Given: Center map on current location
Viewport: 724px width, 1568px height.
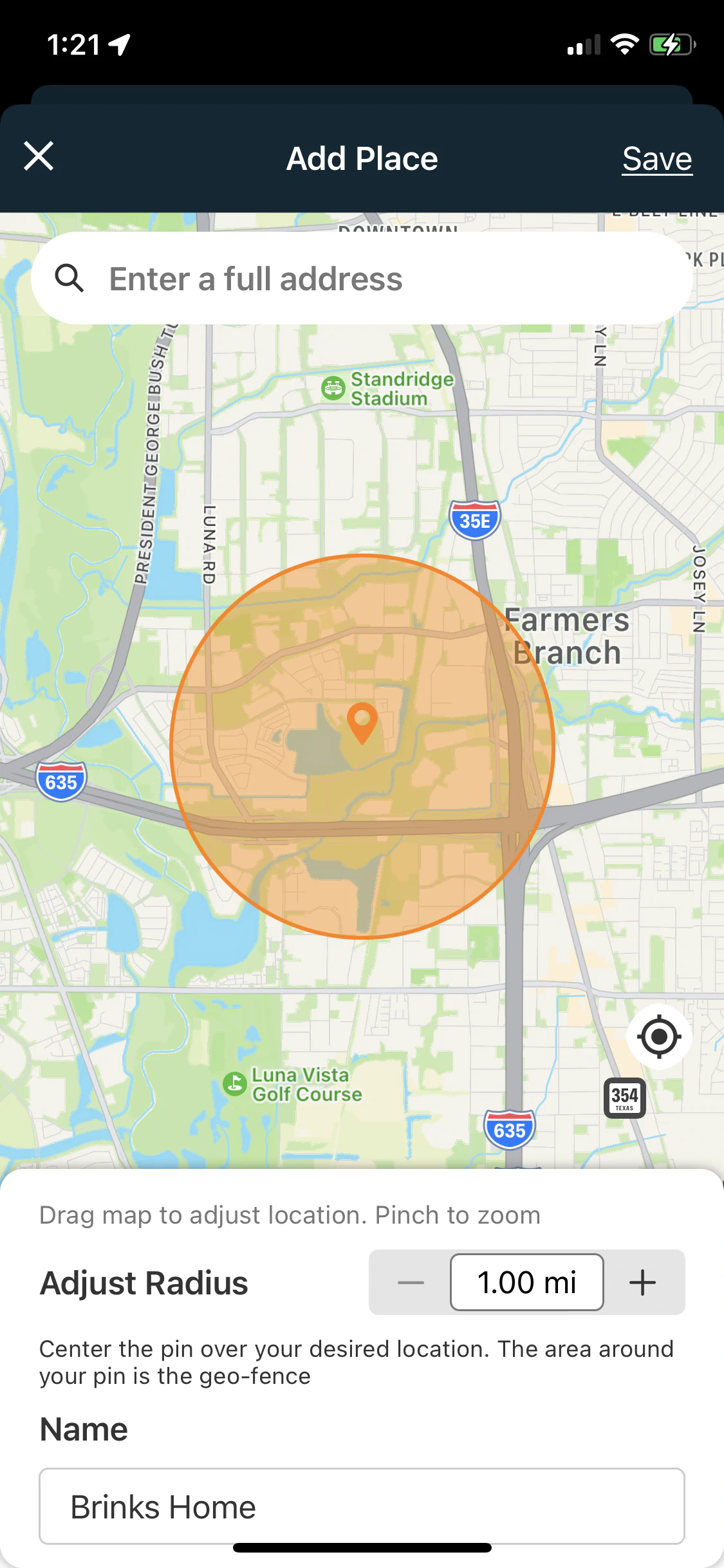Looking at the screenshot, I should pyautogui.click(x=659, y=1037).
